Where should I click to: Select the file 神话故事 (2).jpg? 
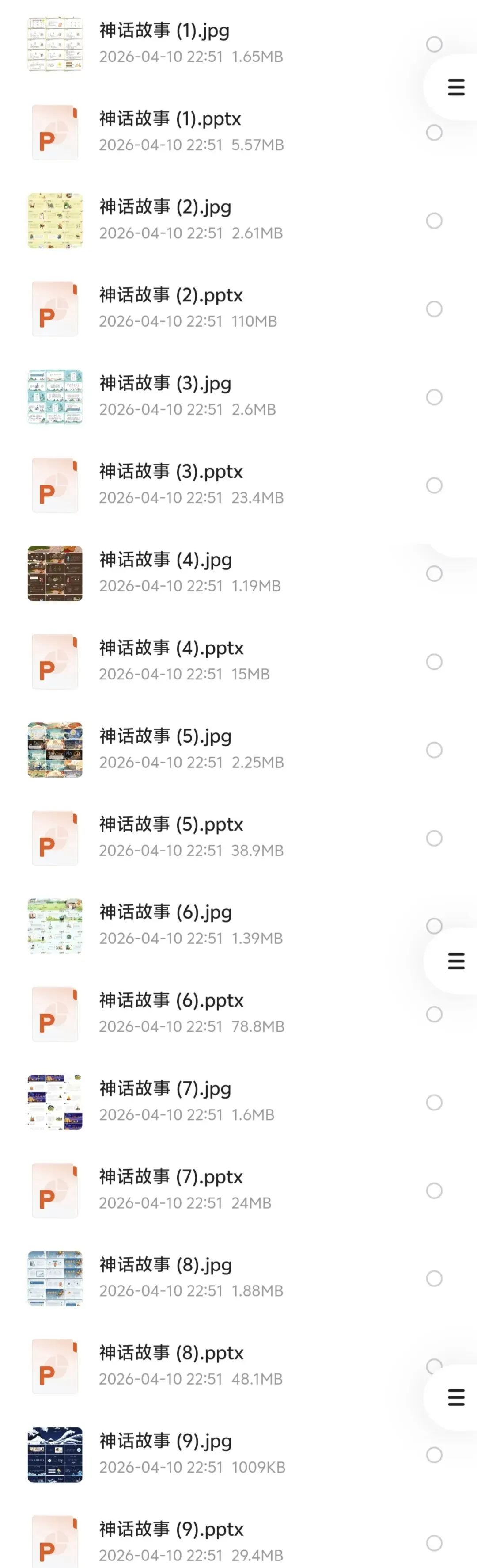434,220
